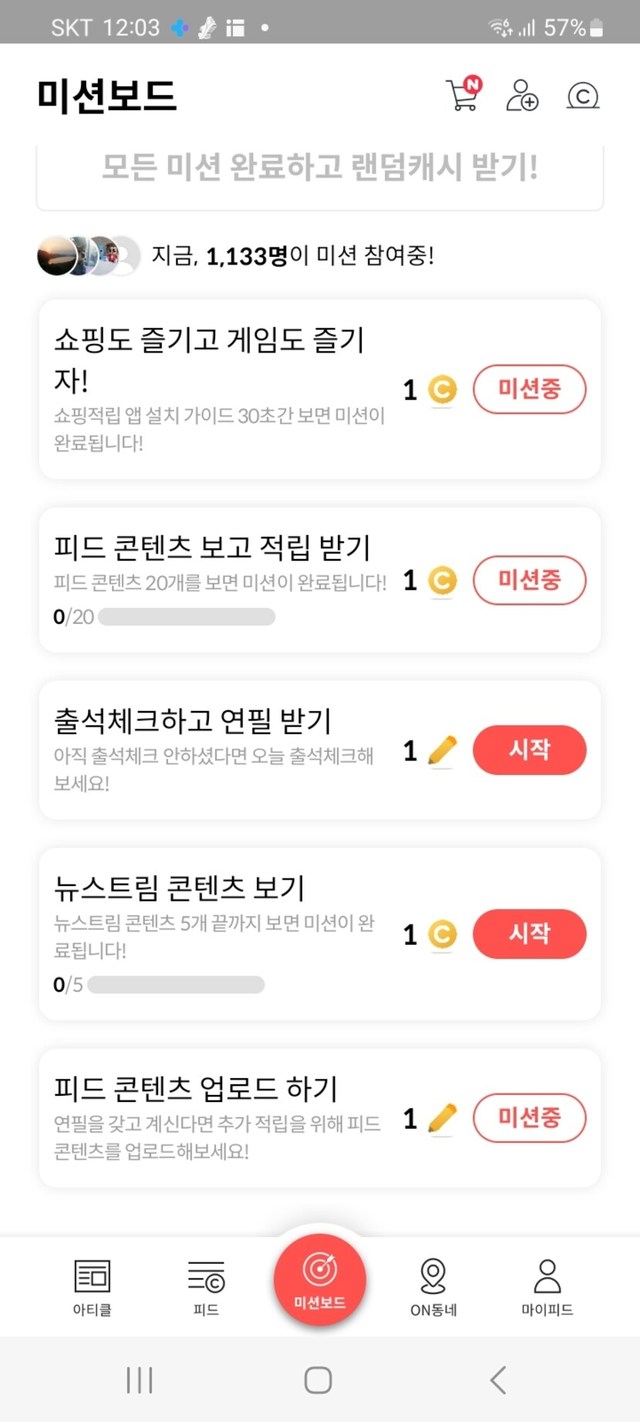Viewport: 640px width, 1422px height.
Task: Start the 출석체크하고 연필 받기 mission
Action: click(x=529, y=749)
